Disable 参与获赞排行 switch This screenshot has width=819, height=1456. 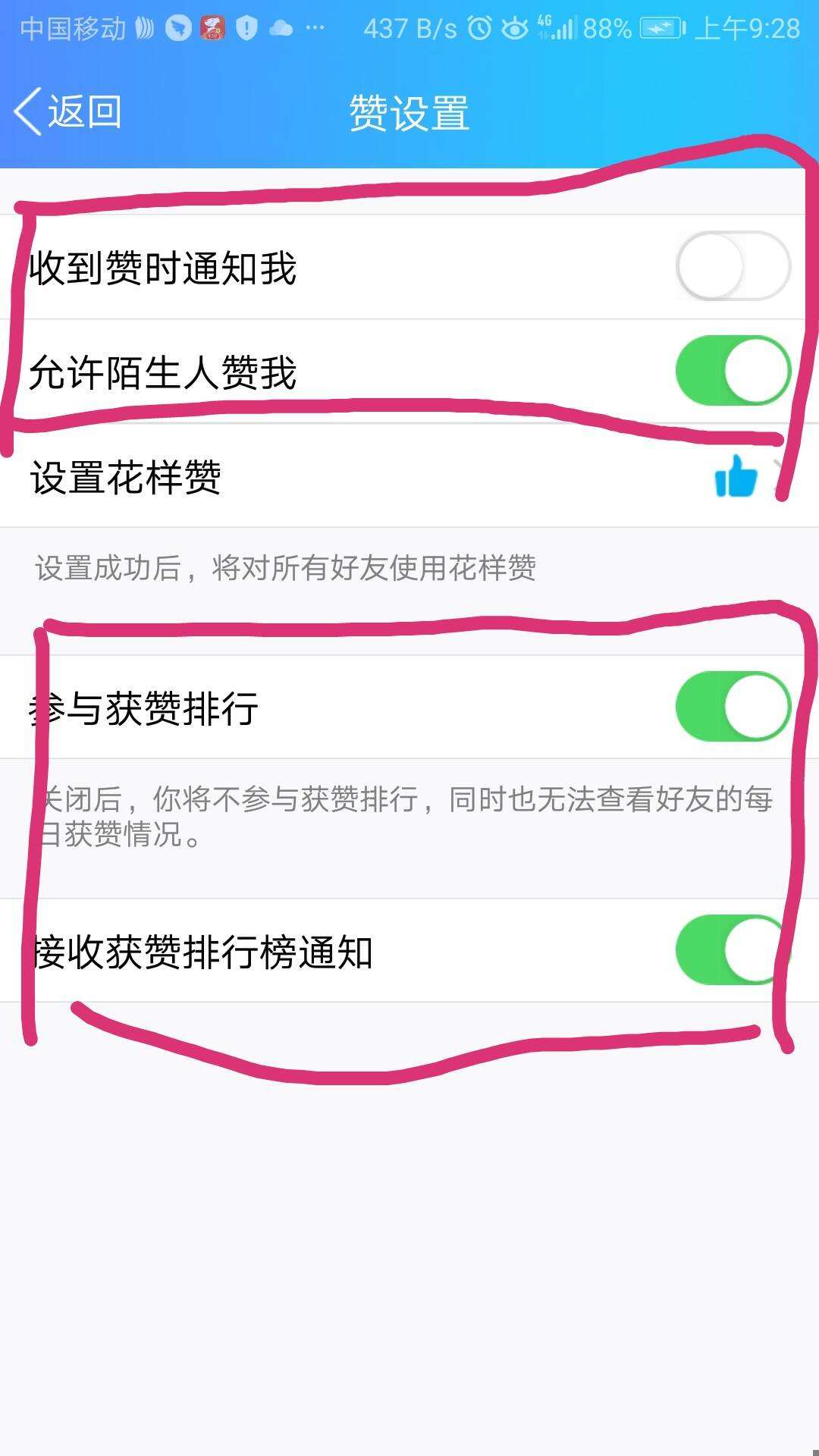click(x=733, y=707)
